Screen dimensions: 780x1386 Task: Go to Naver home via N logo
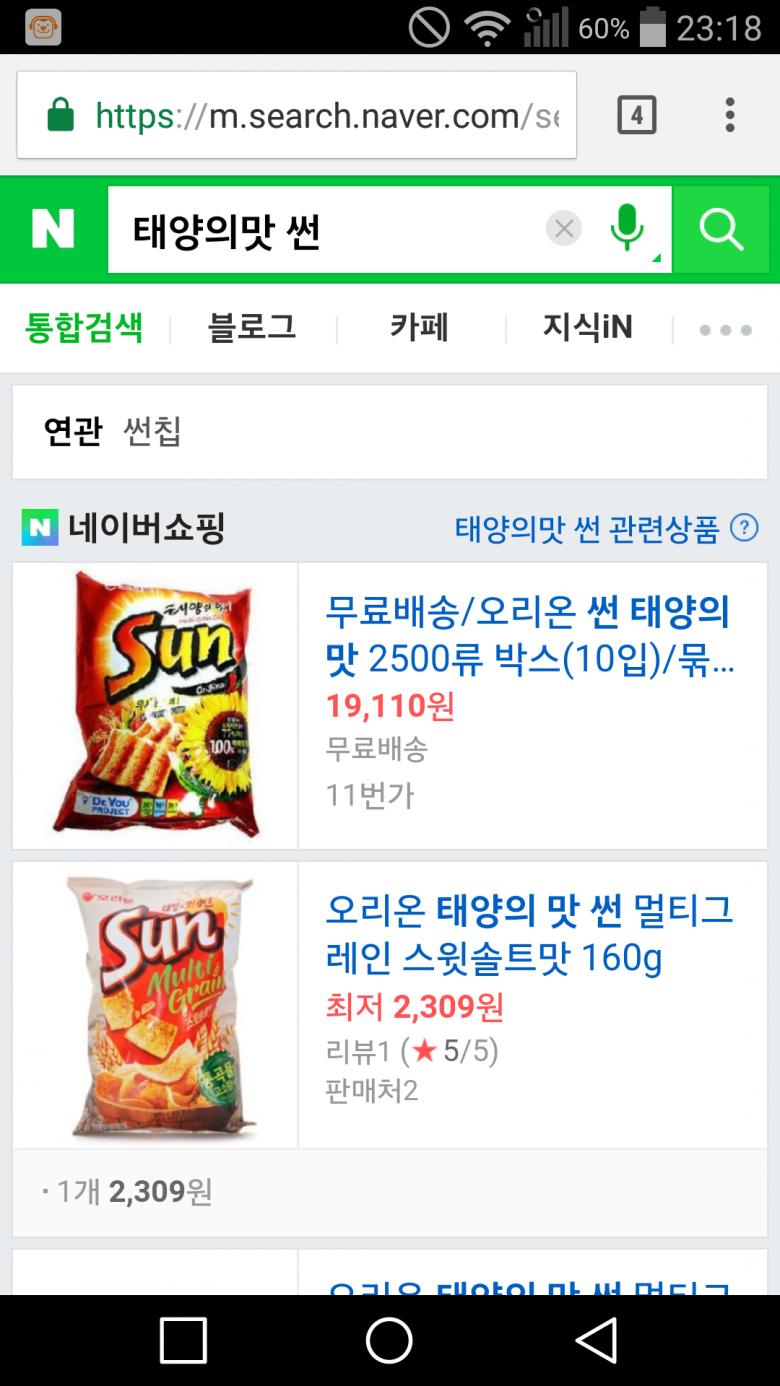point(53,230)
